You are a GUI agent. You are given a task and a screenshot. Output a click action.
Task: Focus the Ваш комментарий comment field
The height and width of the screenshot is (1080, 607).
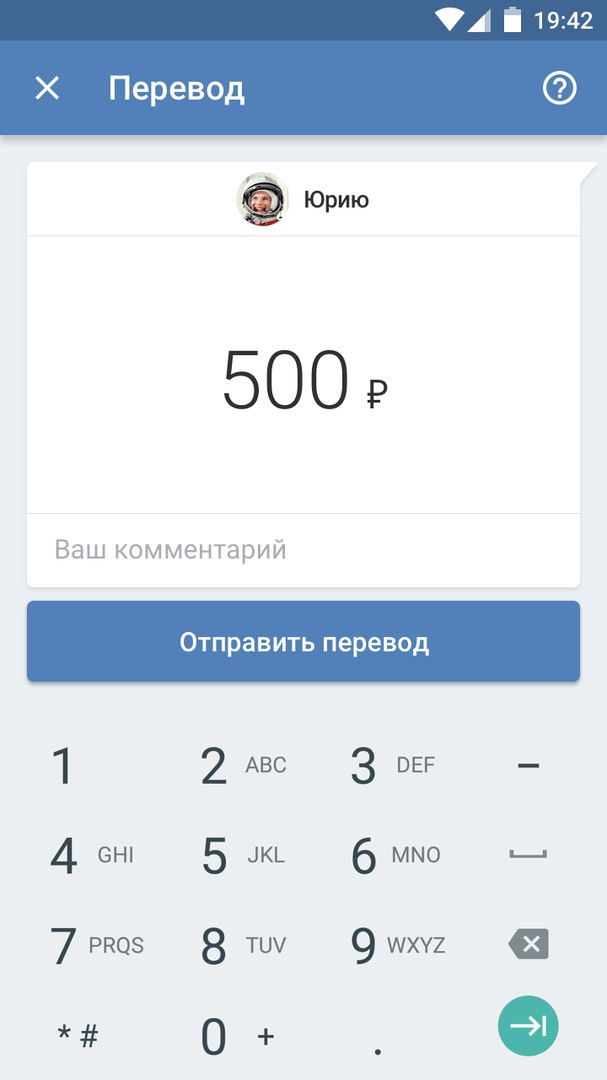(303, 550)
